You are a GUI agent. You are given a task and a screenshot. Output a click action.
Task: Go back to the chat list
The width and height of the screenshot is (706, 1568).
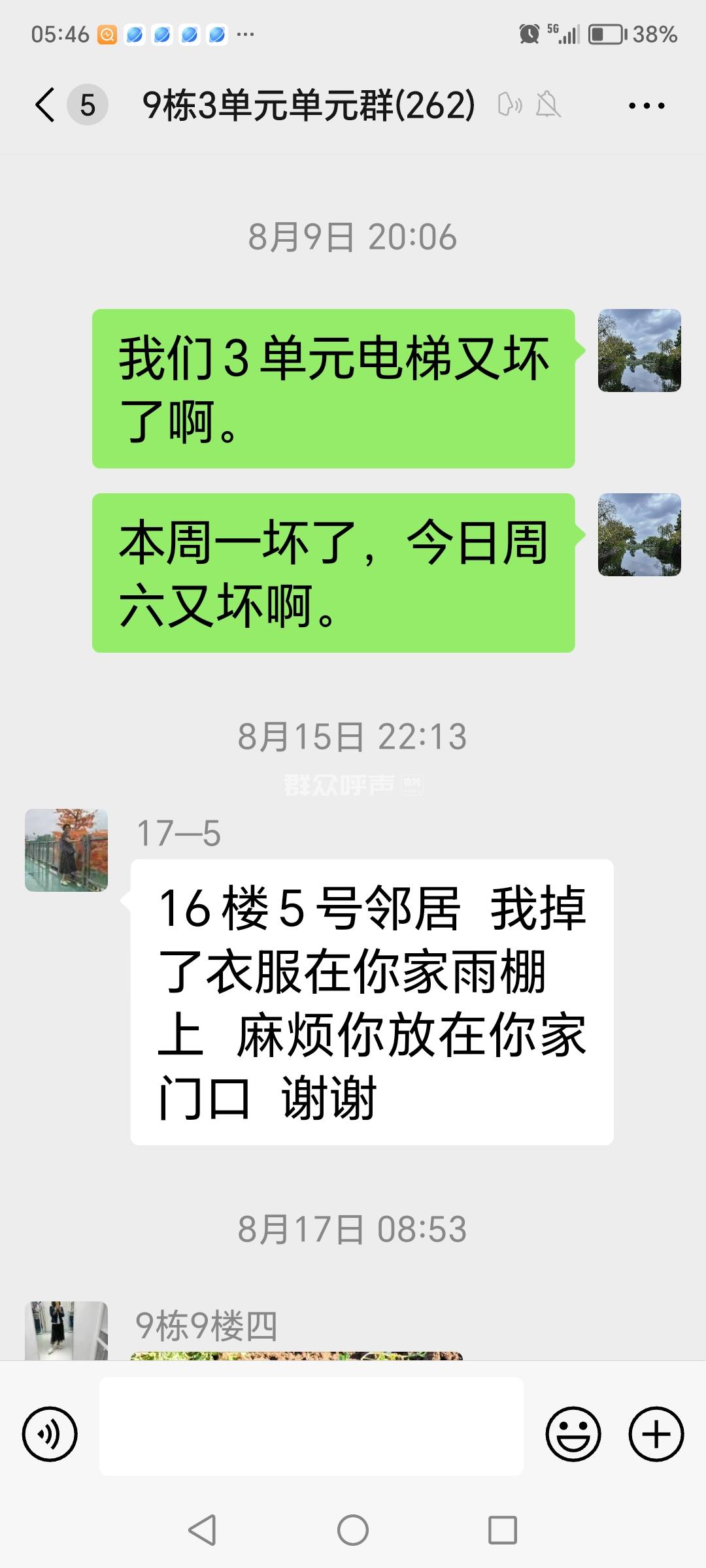click(46, 105)
